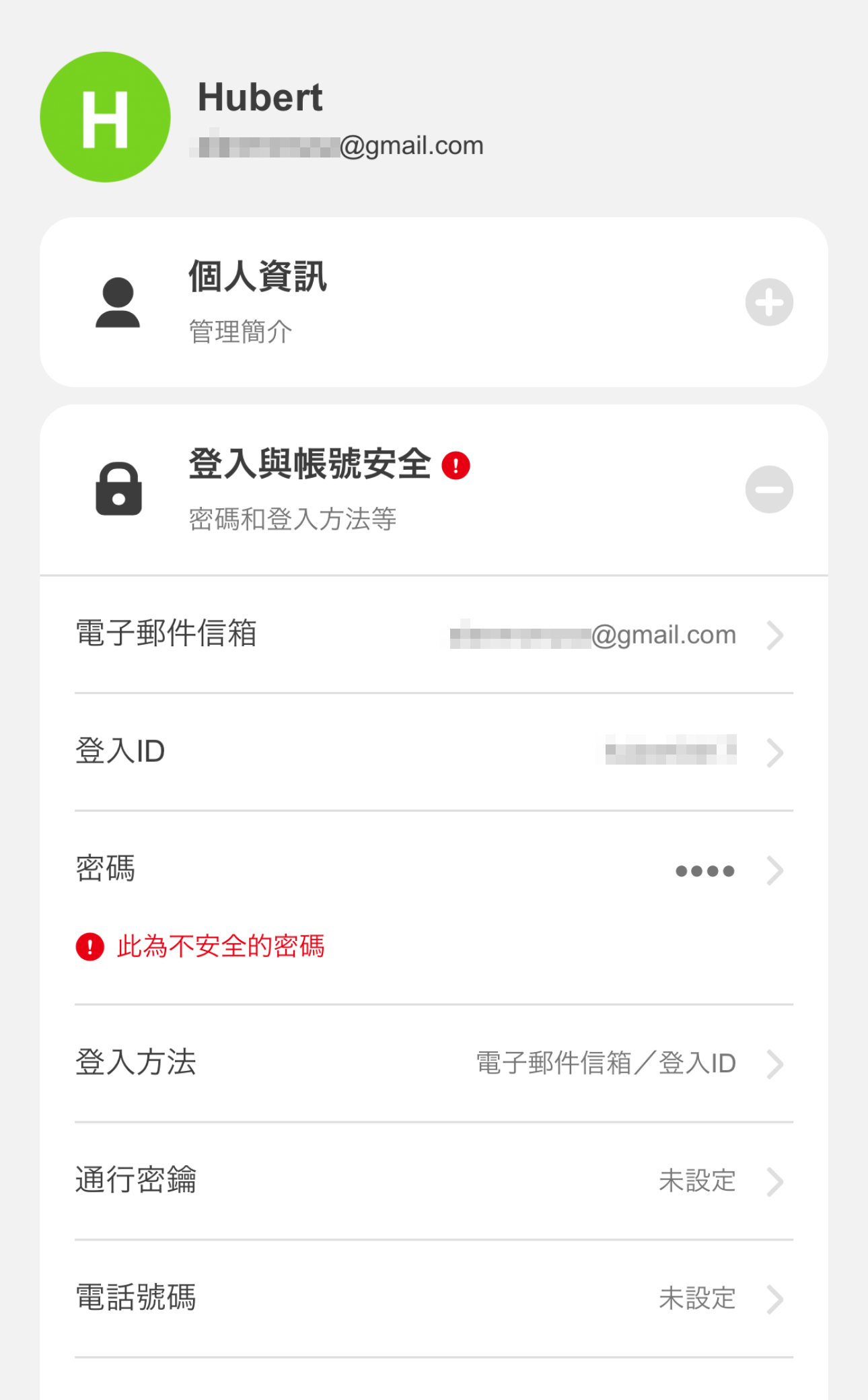Expand the 個人資訊 section with plus icon
This screenshot has width=868, height=1400.
pos(769,302)
